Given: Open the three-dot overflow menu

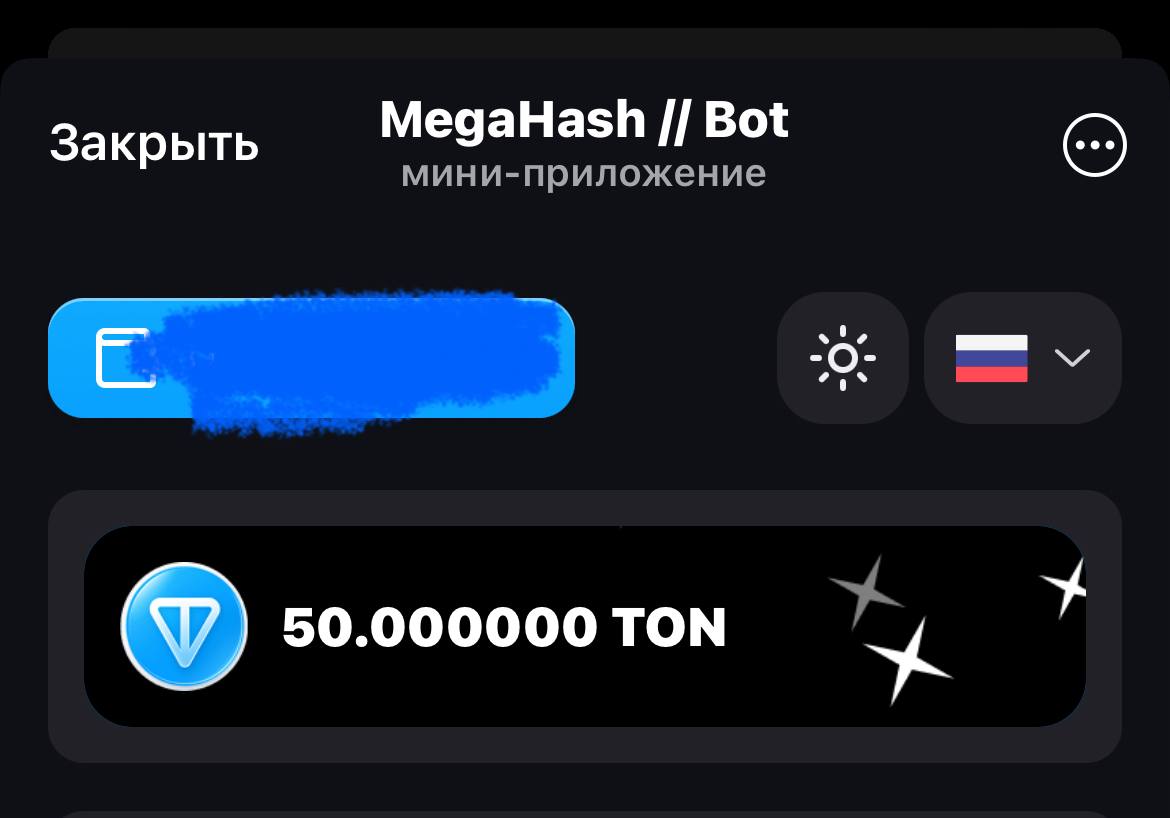Looking at the screenshot, I should click(1094, 146).
